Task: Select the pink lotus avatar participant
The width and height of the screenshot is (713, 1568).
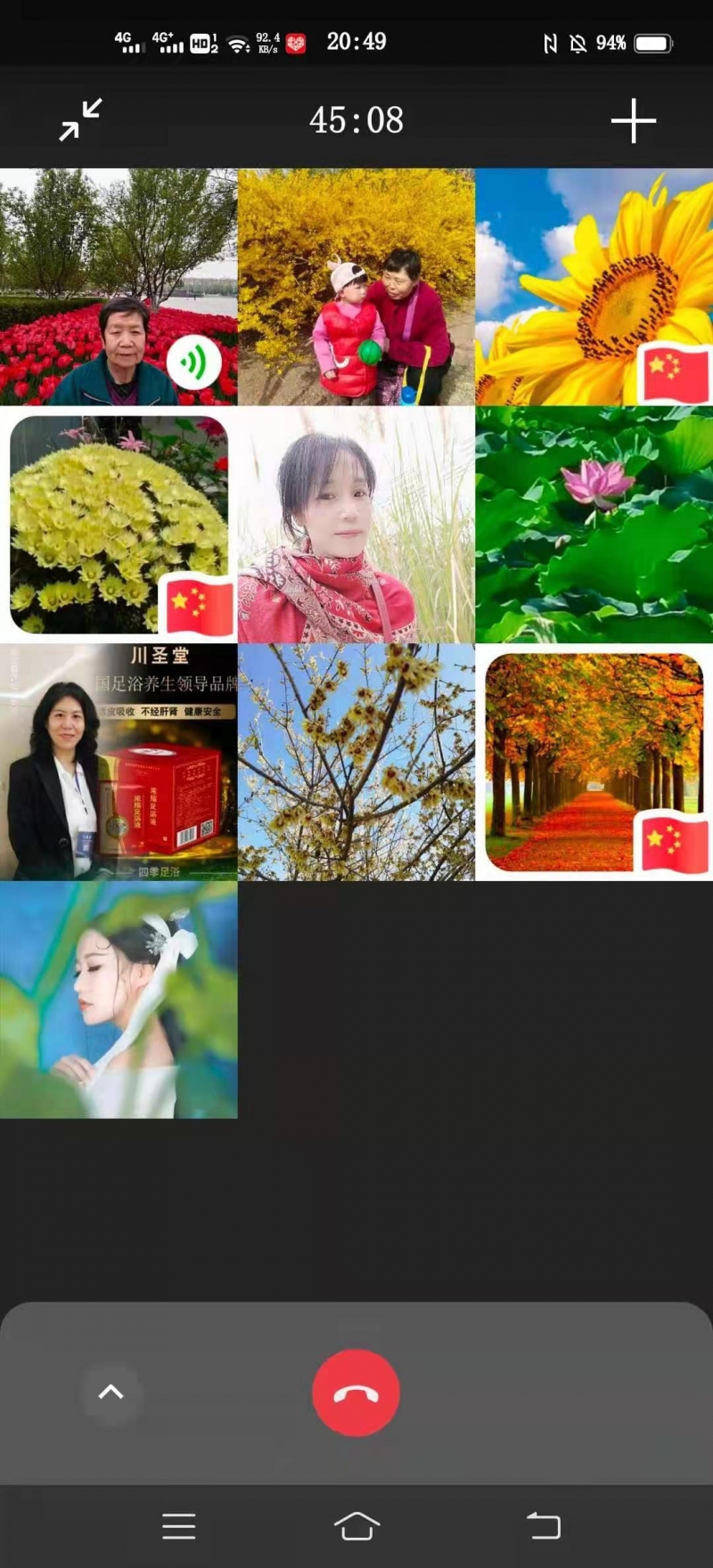Action: (594, 525)
